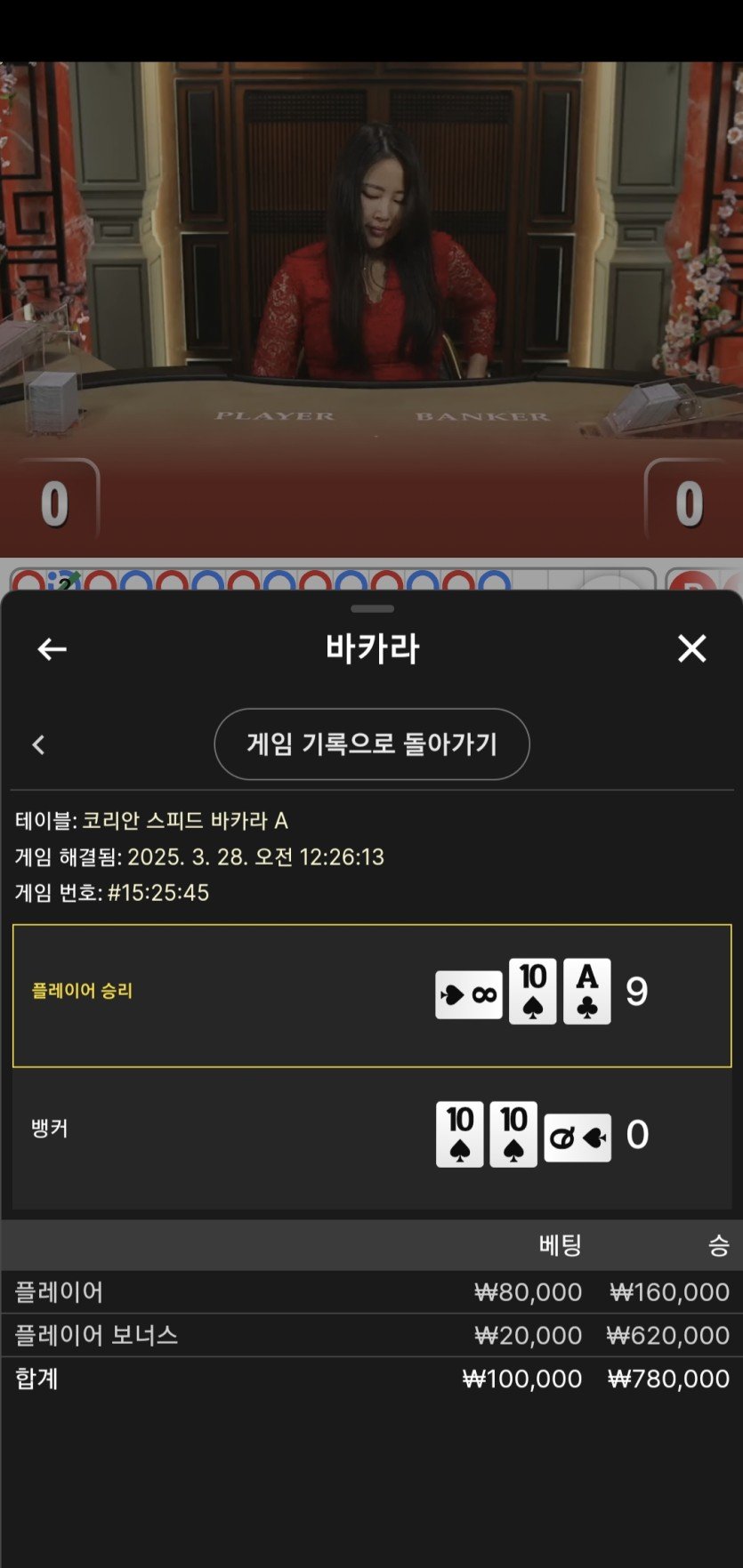Tap the left chevron for previous game
This screenshot has width=743, height=1568.
(x=38, y=744)
